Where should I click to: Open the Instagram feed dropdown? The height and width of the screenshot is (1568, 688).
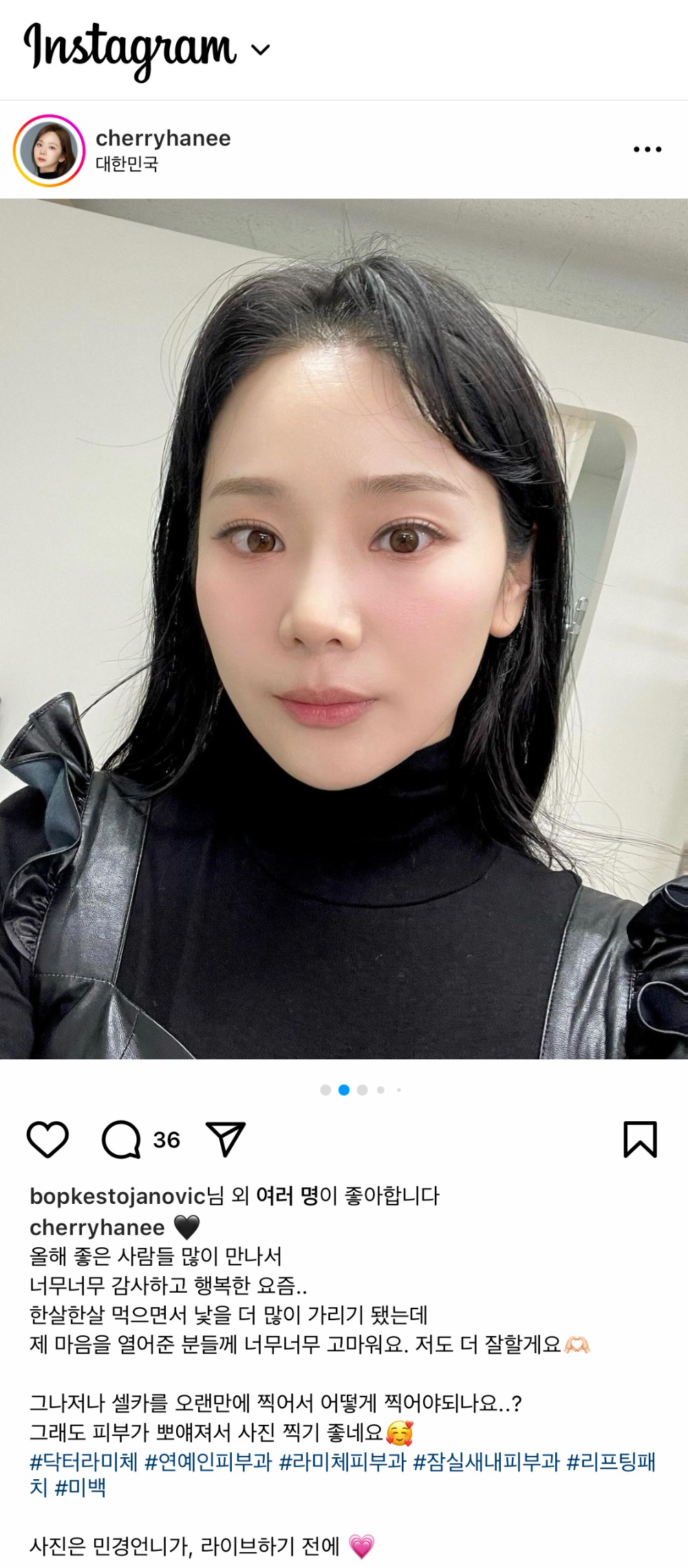tap(260, 50)
